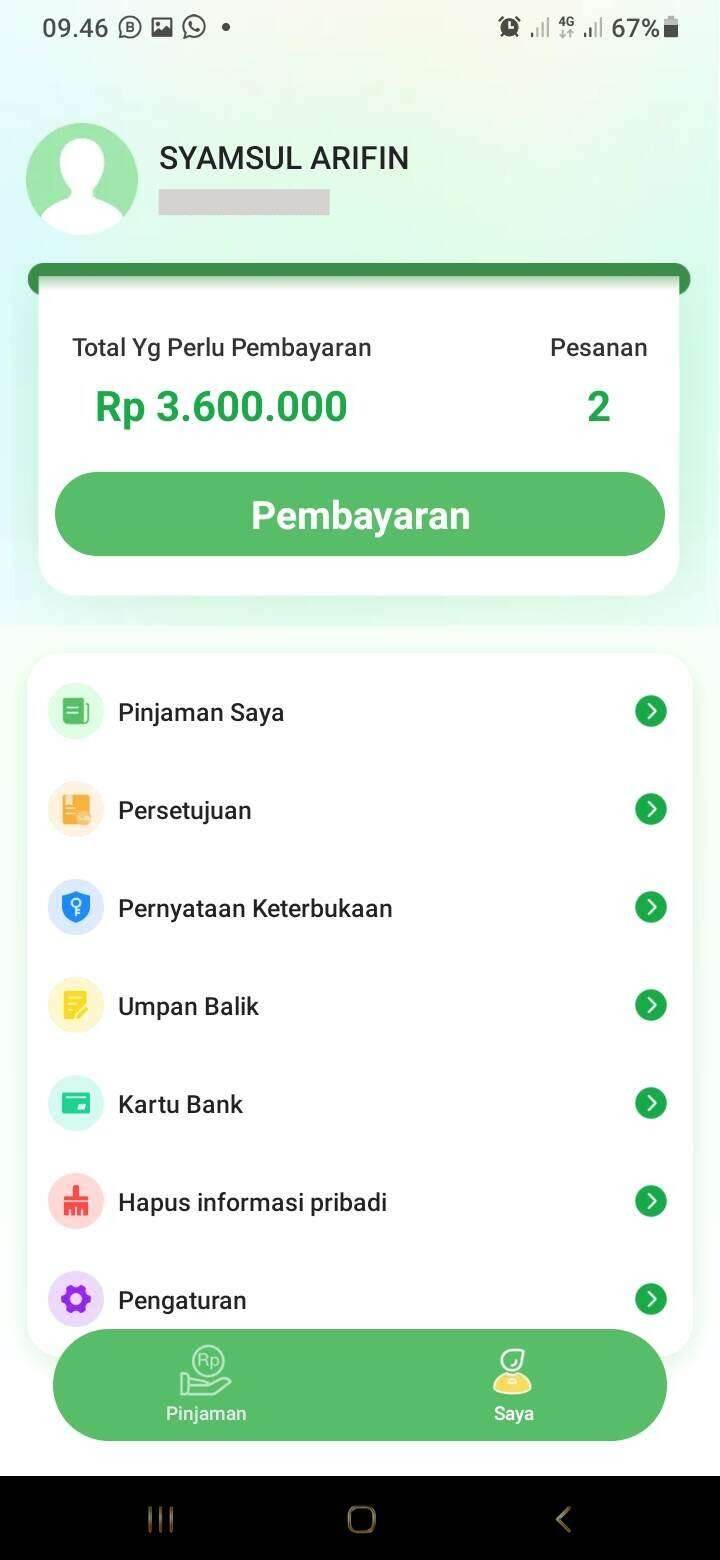Open Pinjaman Saya
The image size is (720, 1560).
358,712
